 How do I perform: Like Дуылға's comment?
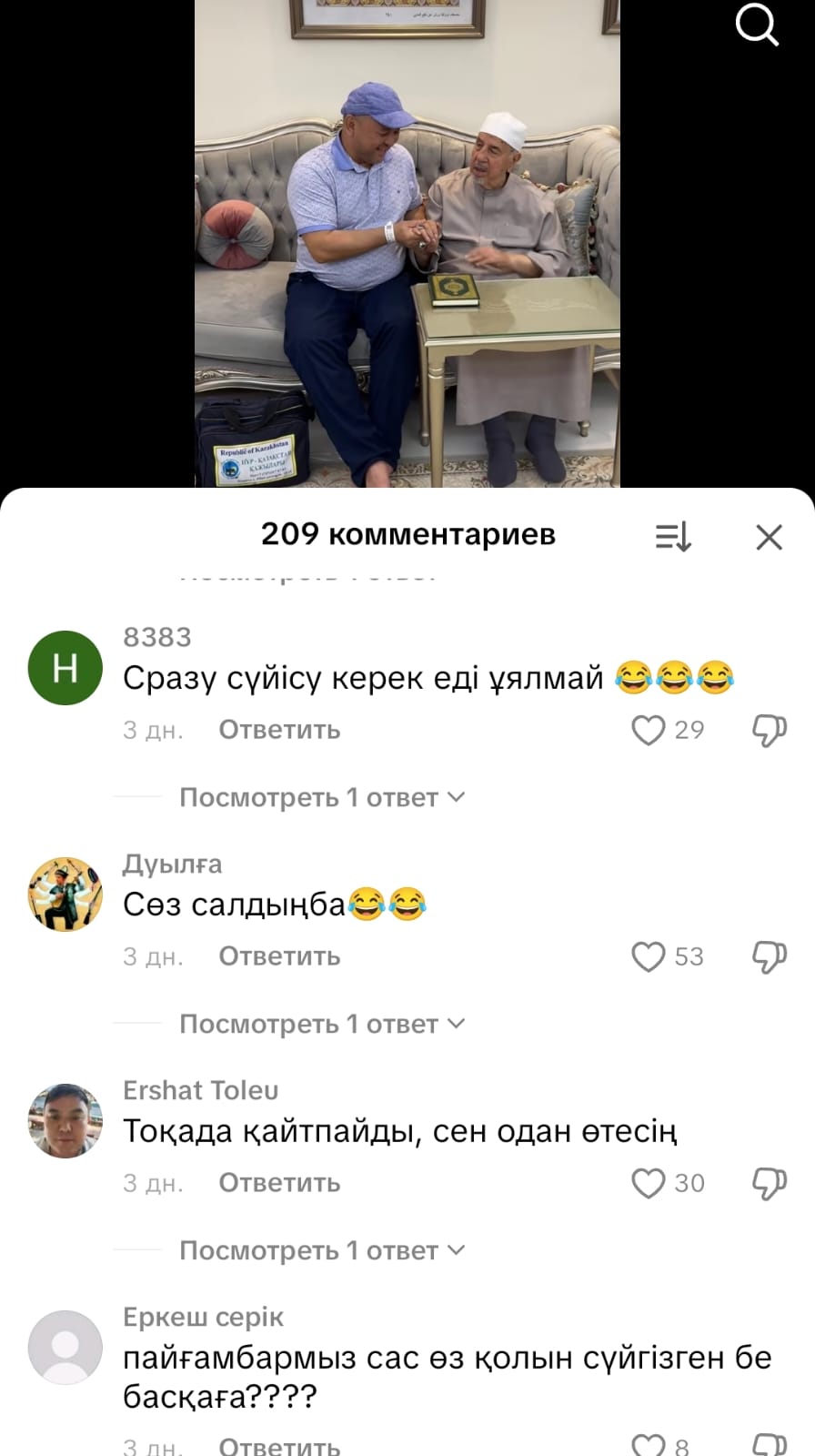649,956
